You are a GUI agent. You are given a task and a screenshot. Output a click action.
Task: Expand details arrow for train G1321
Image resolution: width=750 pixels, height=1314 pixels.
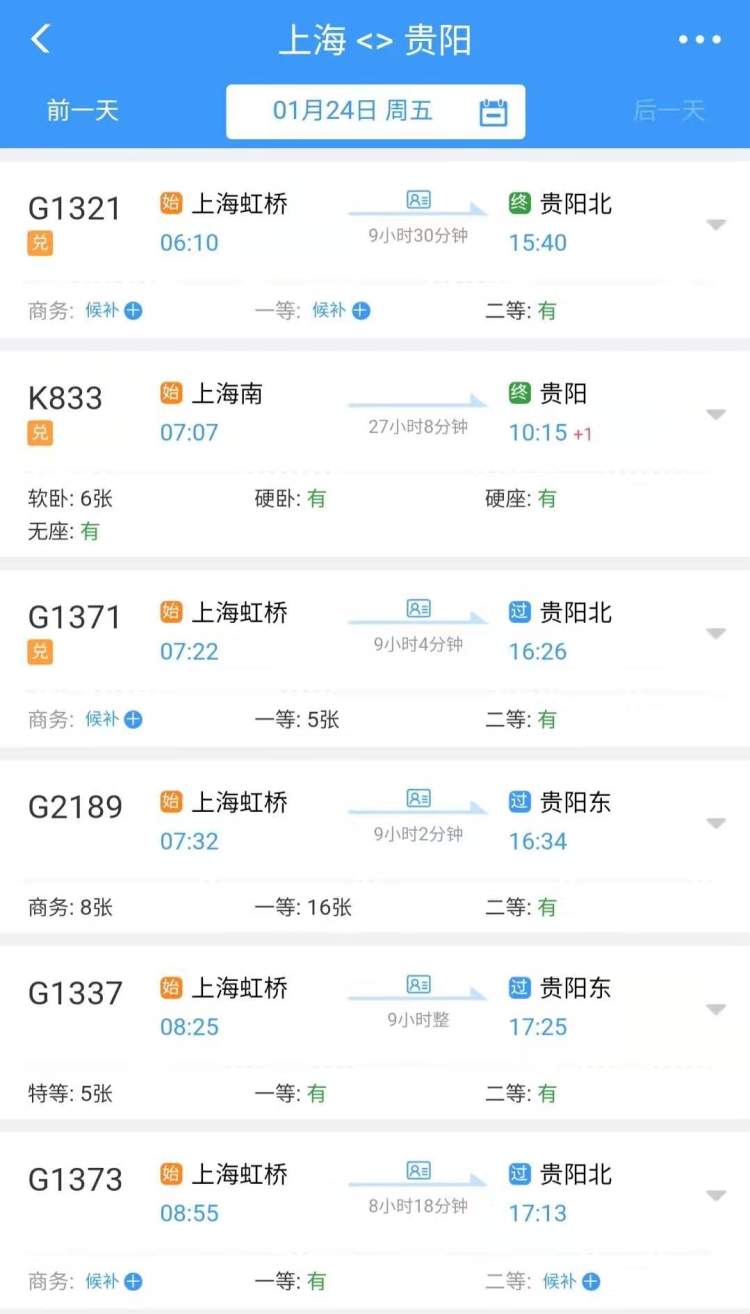coord(716,225)
